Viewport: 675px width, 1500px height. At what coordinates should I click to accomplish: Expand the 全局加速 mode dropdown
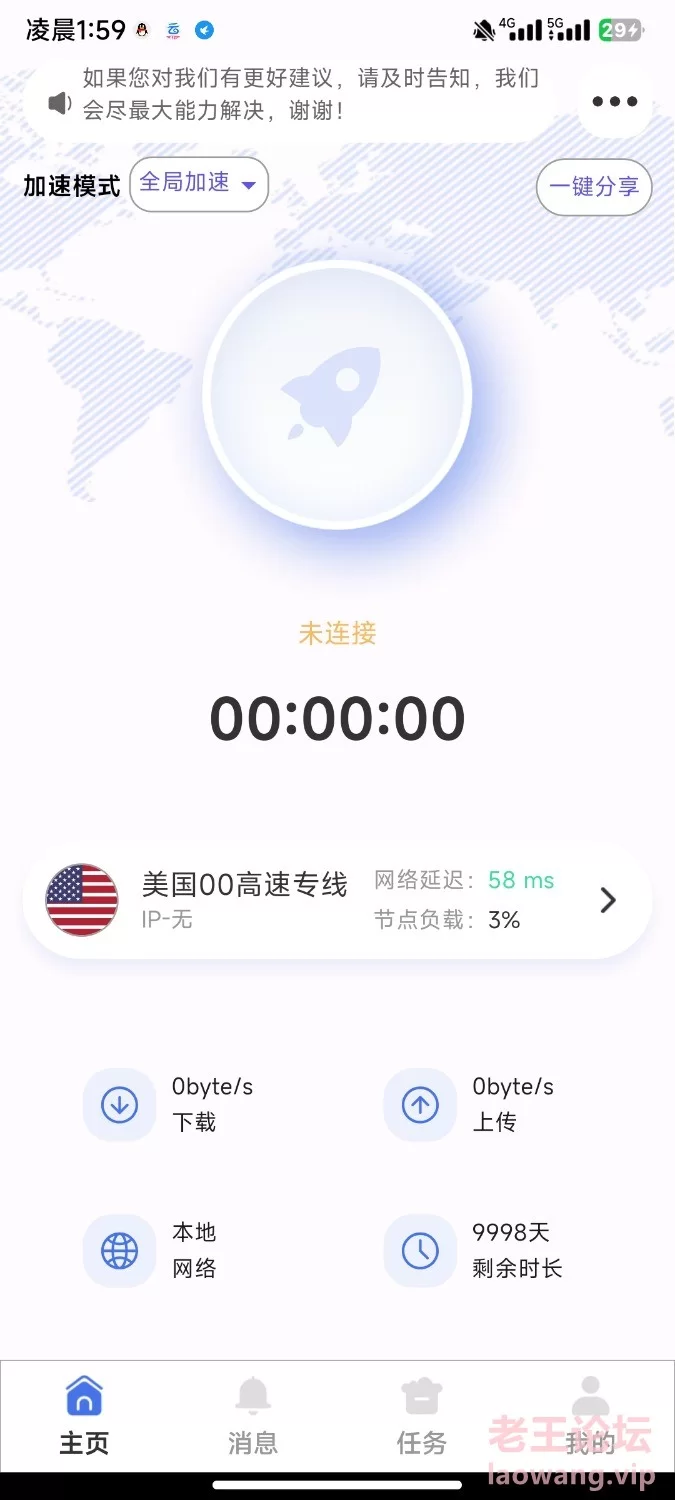(x=199, y=184)
